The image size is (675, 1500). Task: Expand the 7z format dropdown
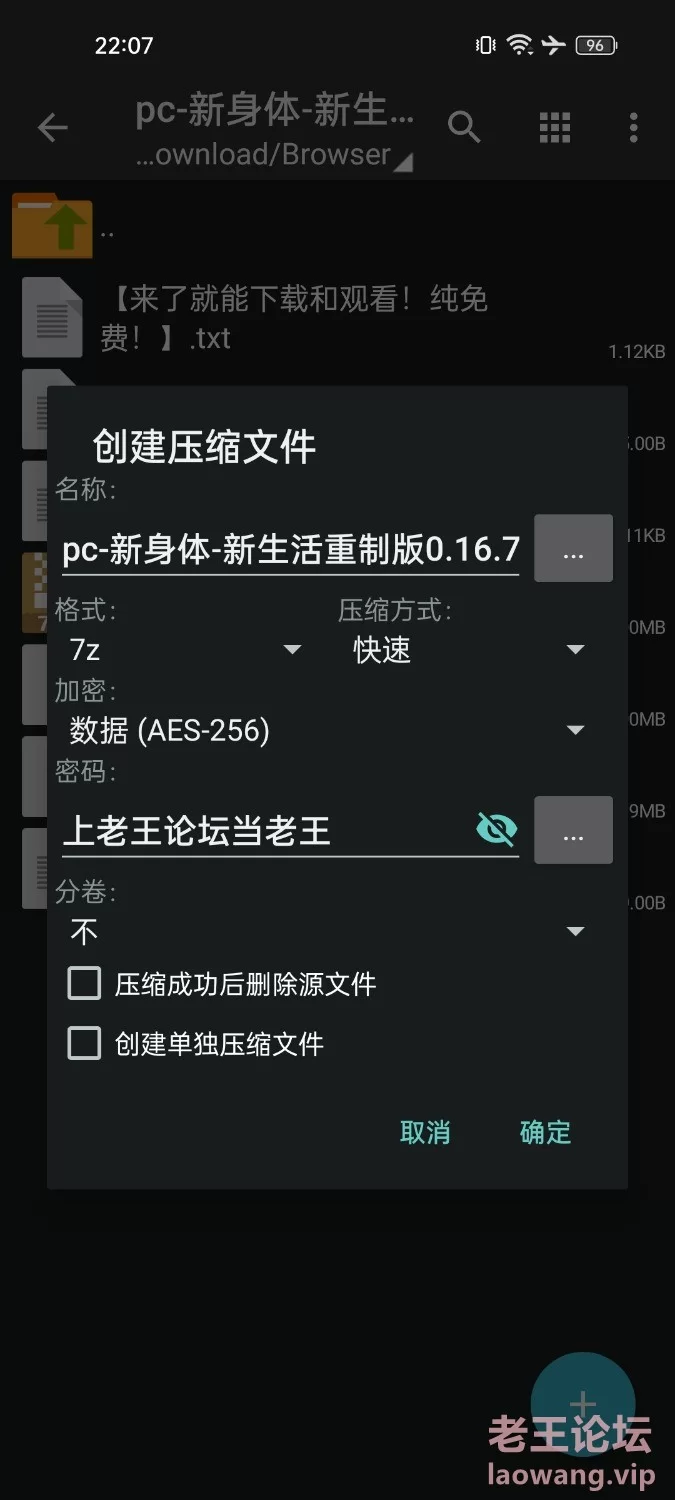pyautogui.click(x=185, y=650)
